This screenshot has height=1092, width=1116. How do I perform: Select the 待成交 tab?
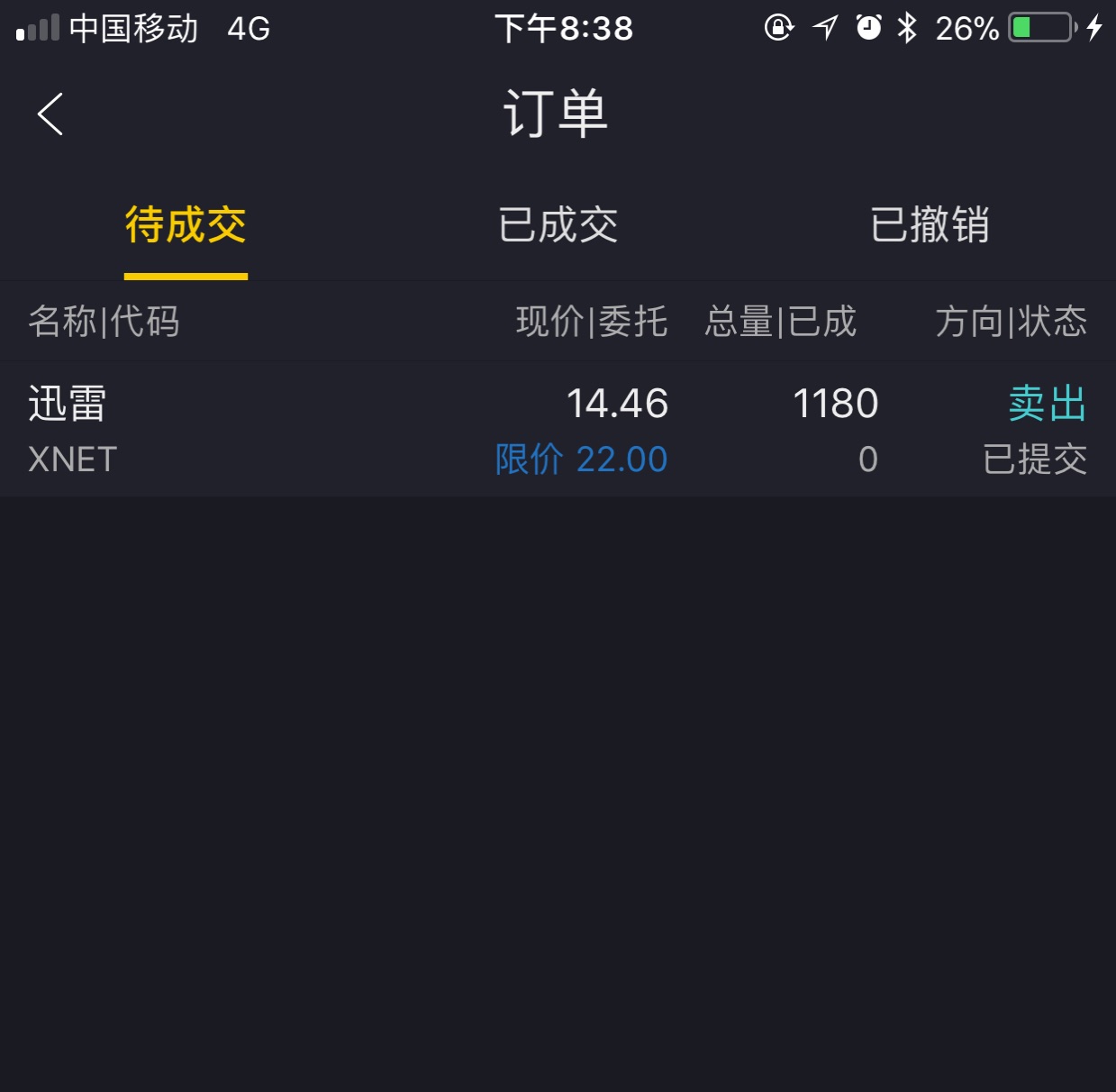coord(186,225)
